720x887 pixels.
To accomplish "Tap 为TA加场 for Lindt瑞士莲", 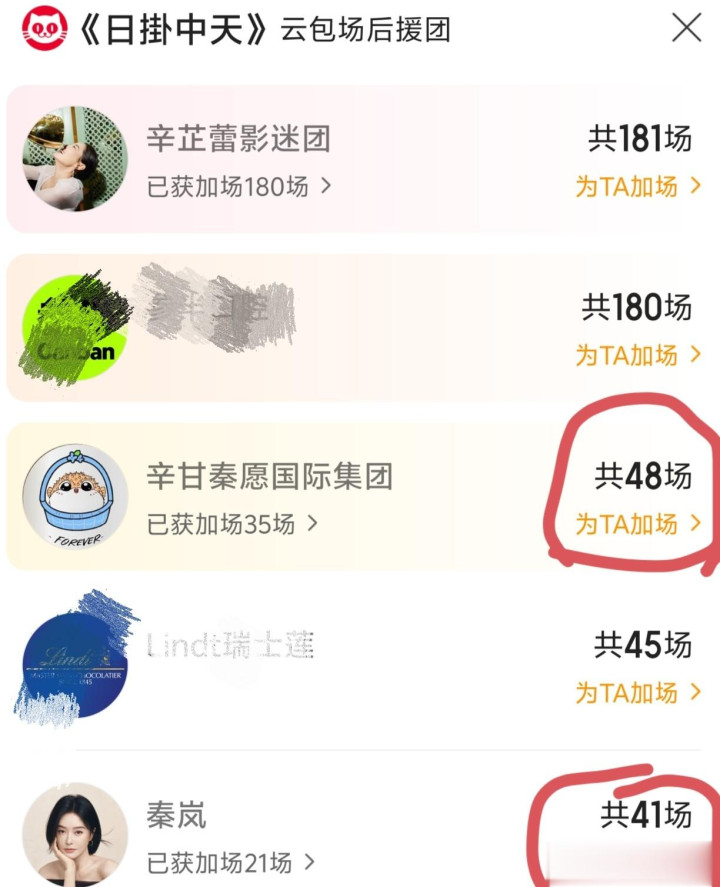I will (638, 692).
